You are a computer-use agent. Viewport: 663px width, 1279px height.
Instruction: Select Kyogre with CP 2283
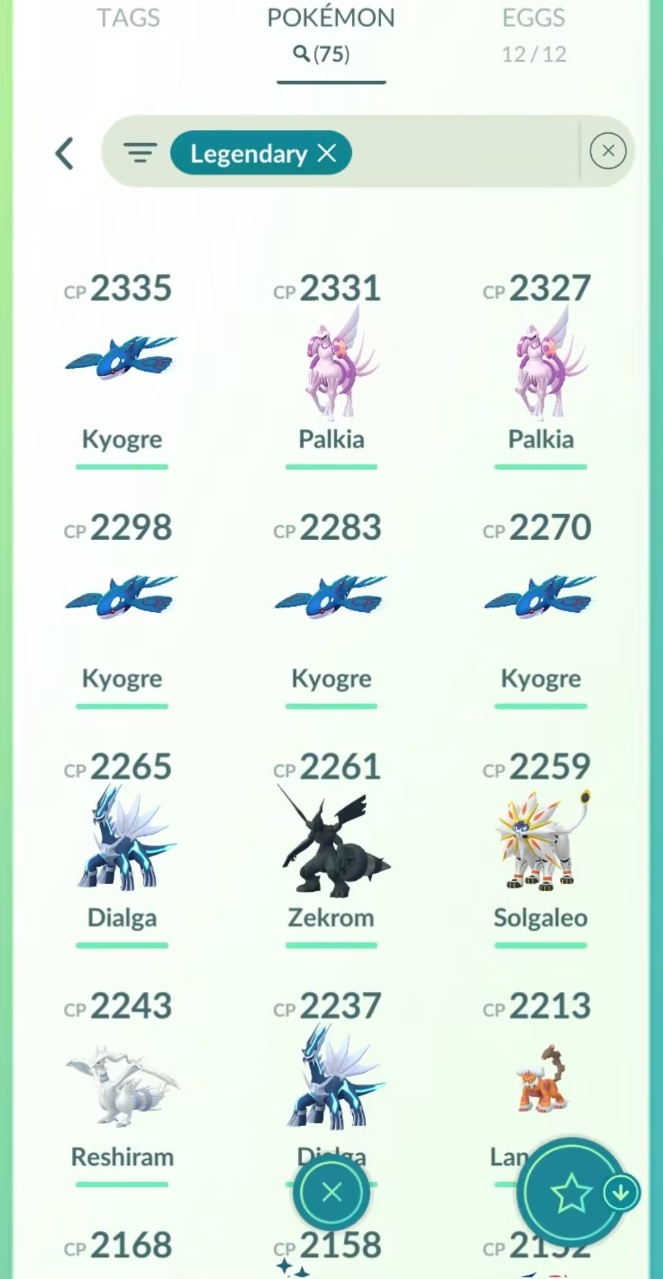(x=331, y=600)
